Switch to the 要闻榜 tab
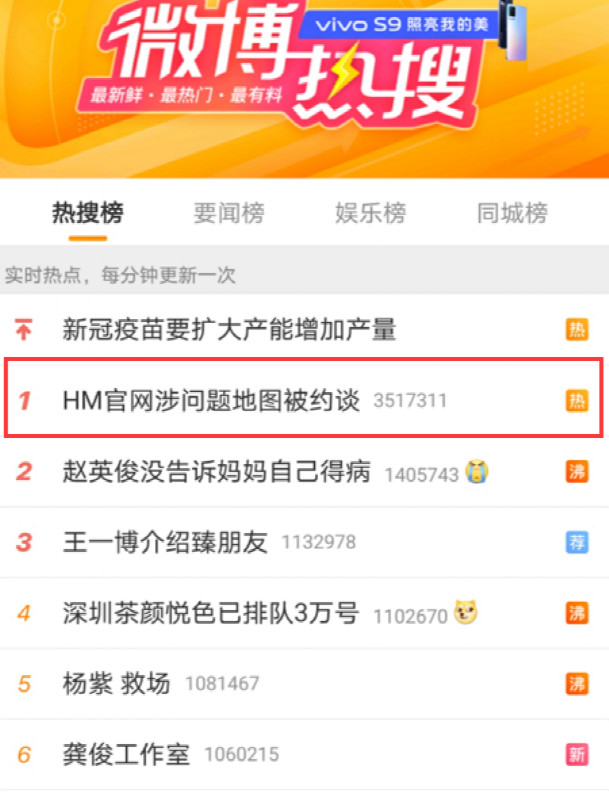 click(x=229, y=213)
